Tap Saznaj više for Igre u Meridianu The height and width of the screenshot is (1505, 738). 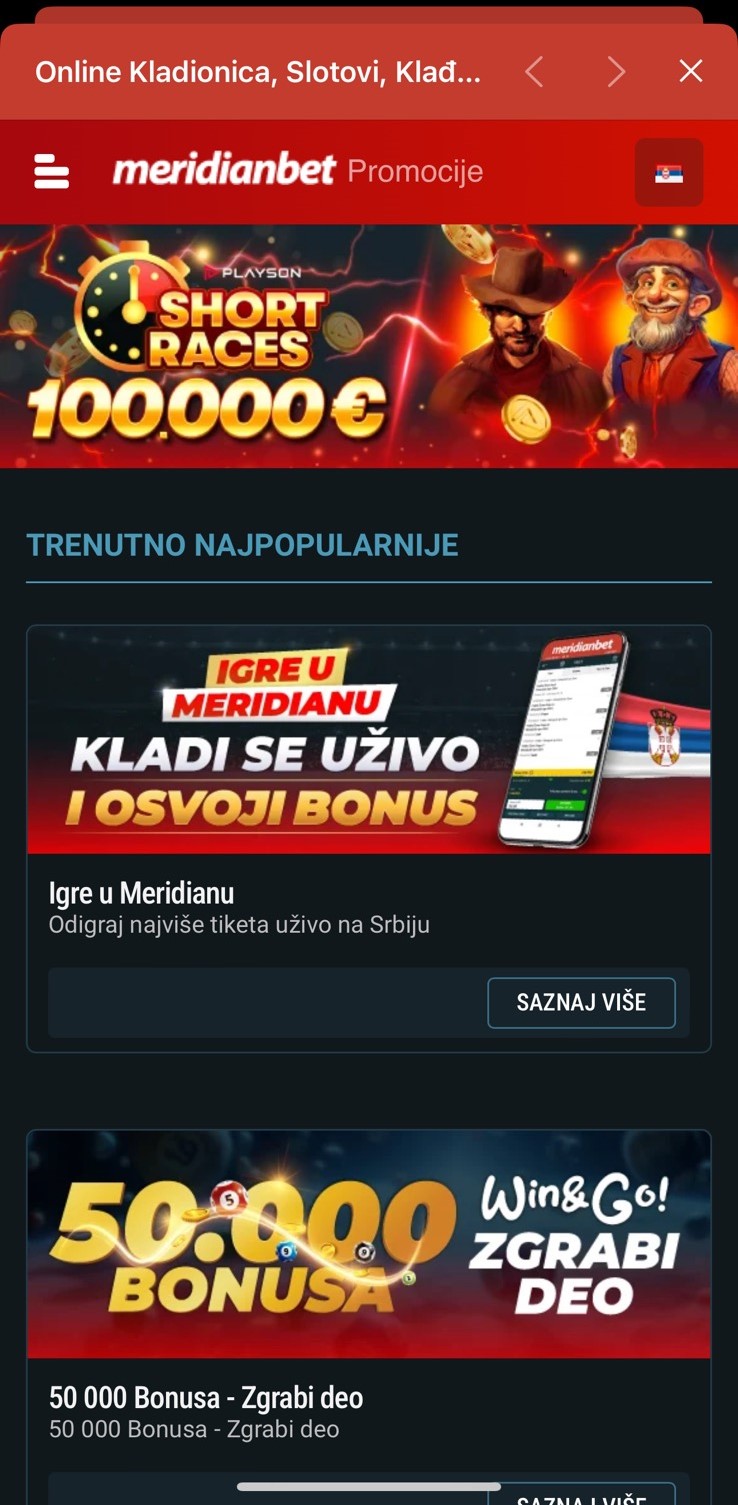click(x=581, y=1002)
